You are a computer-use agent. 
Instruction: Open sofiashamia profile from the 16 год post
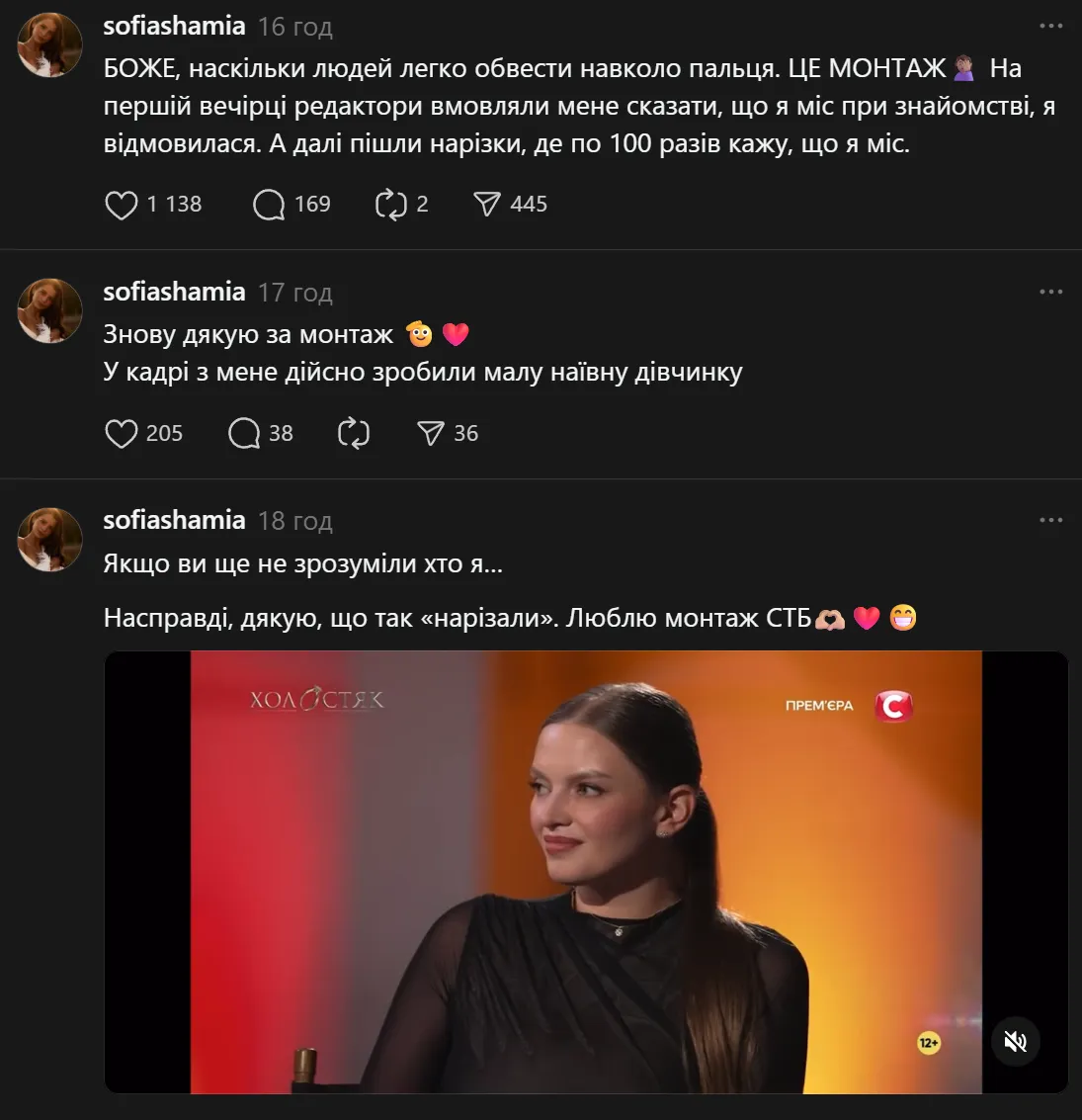(174, 27)
